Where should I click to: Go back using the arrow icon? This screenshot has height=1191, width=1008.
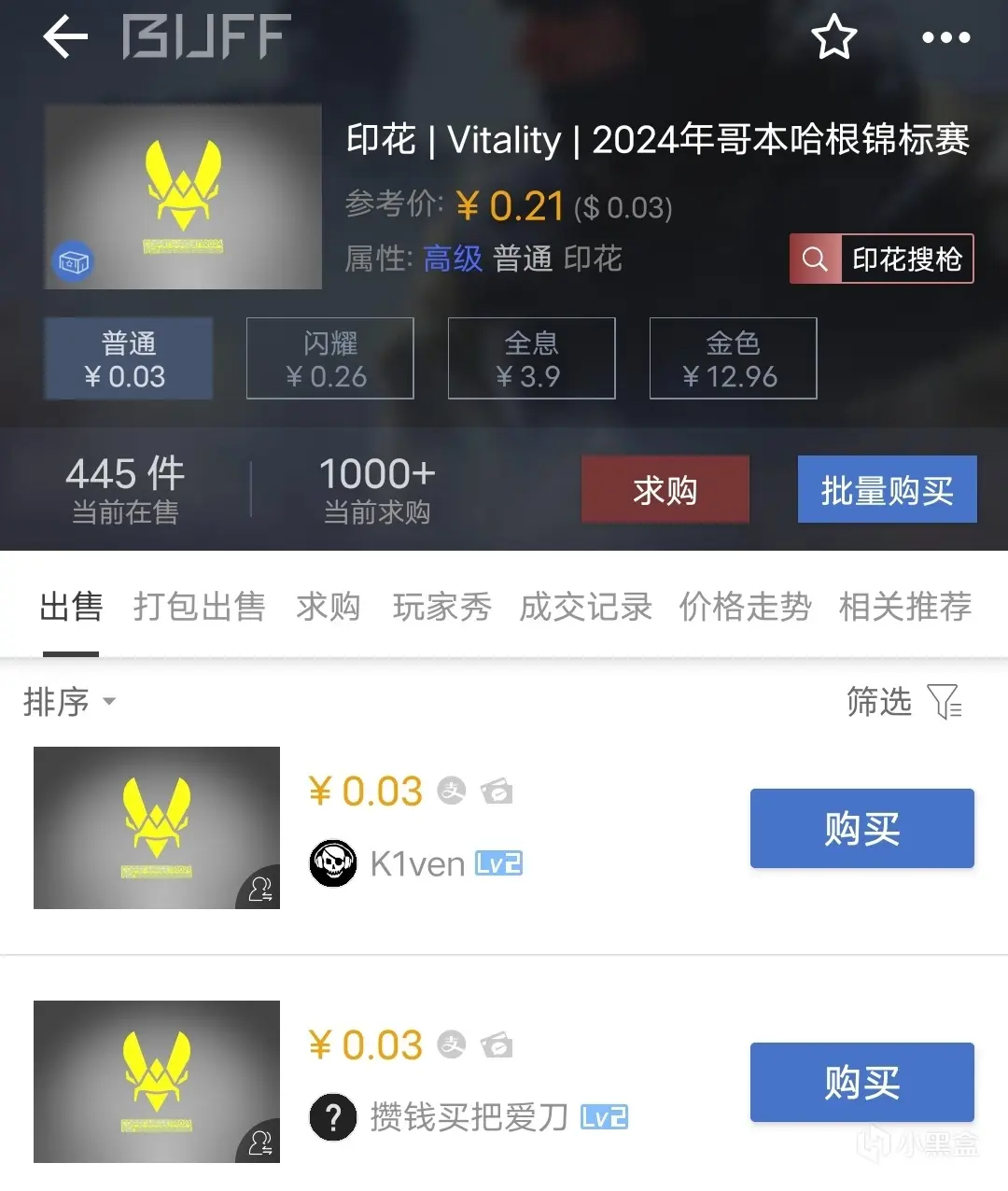pyautogui.click(x=65, y=37)
